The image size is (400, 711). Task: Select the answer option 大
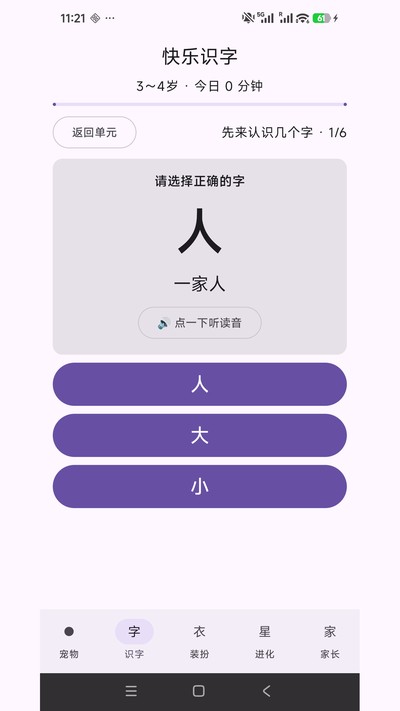coord(200,435)
